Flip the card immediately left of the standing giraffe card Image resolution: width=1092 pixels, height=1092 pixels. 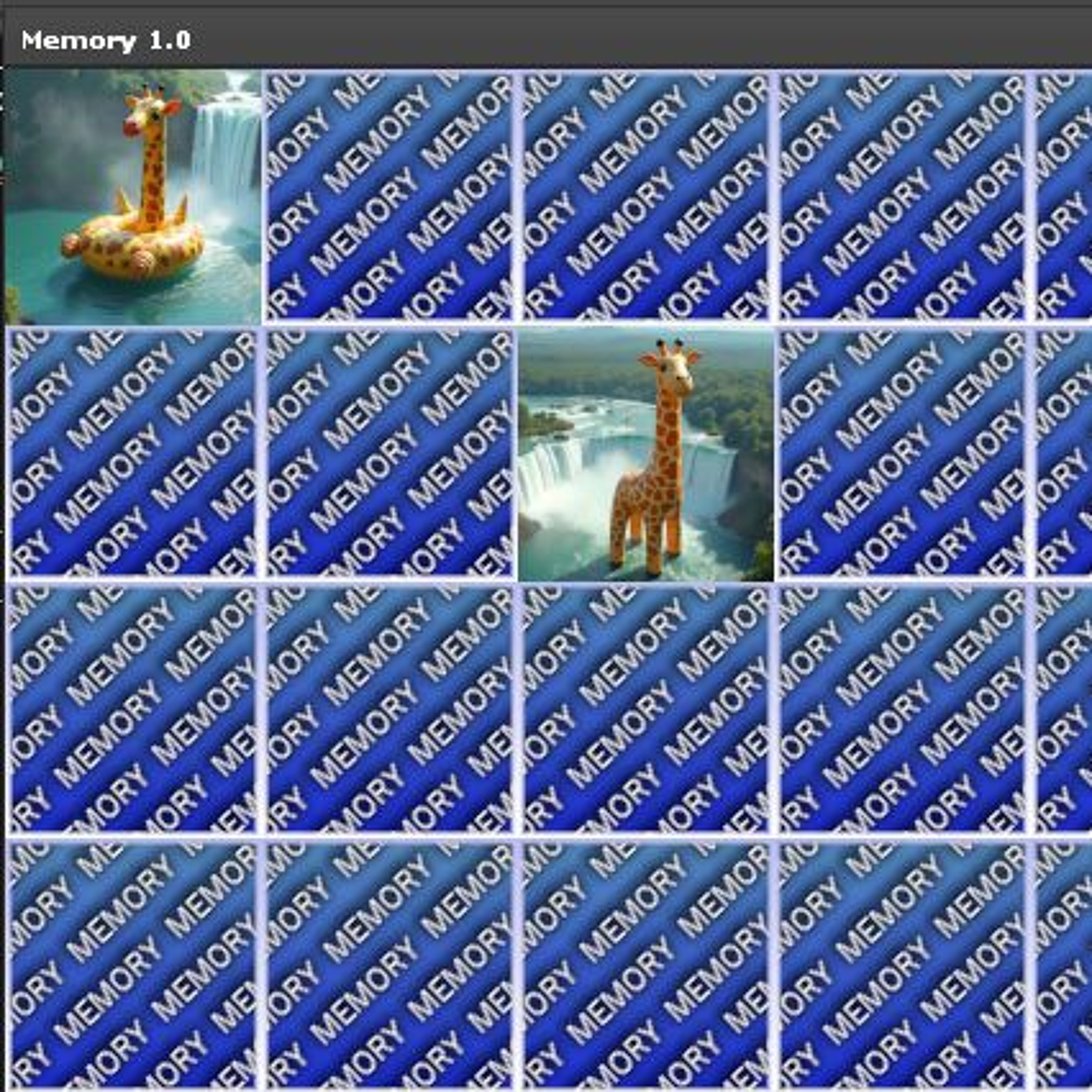[x=389, y=453]
